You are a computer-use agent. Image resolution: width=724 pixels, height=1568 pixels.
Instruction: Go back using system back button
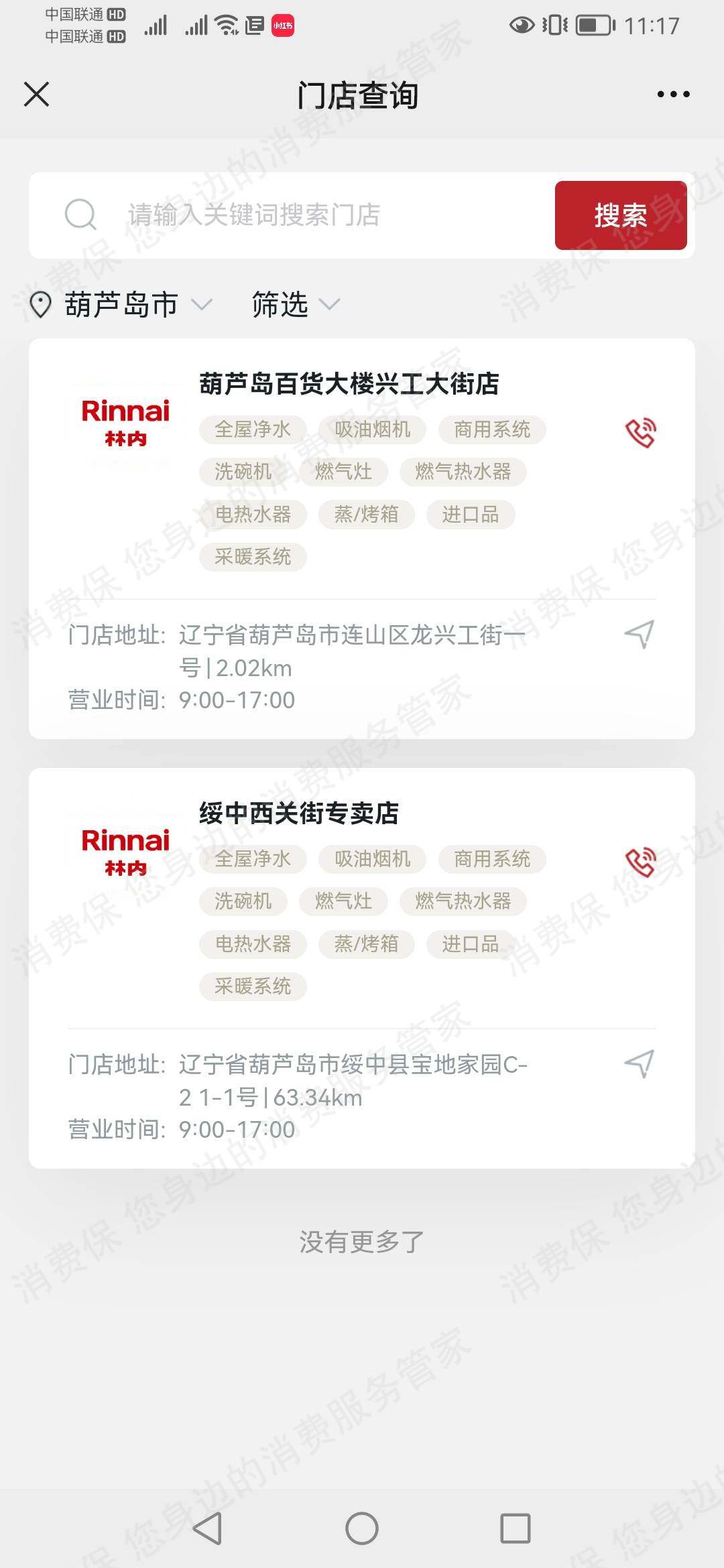(x=207, y=1528)
